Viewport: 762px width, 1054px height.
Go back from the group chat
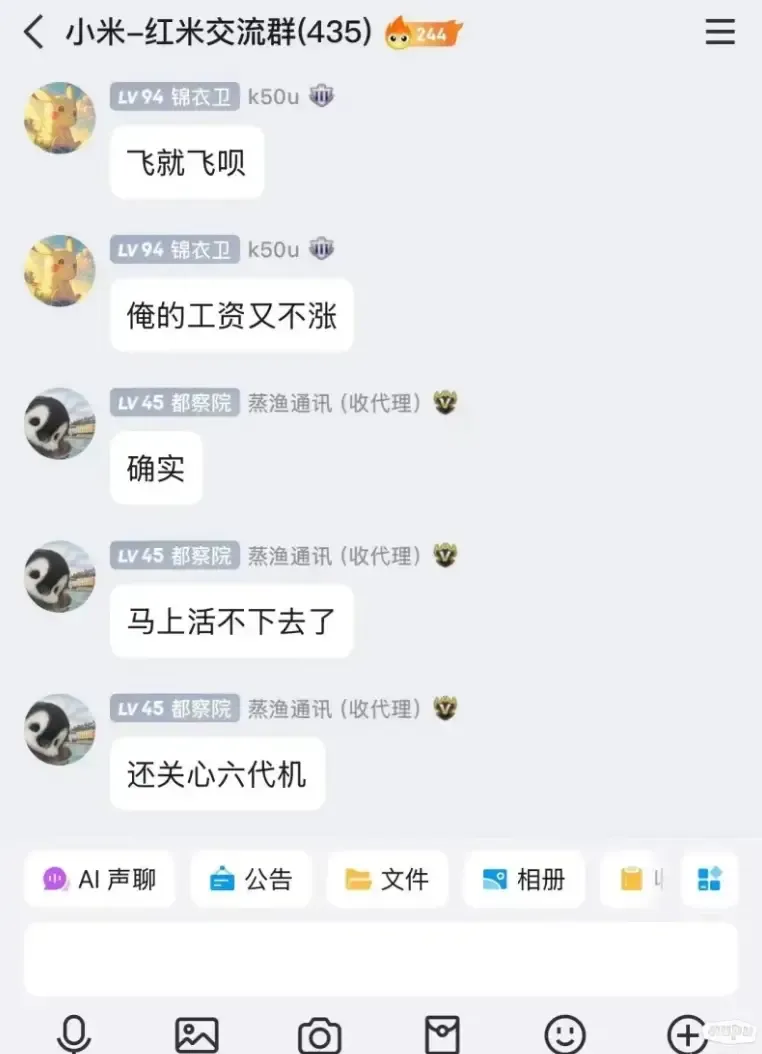(x=35, y=32)
